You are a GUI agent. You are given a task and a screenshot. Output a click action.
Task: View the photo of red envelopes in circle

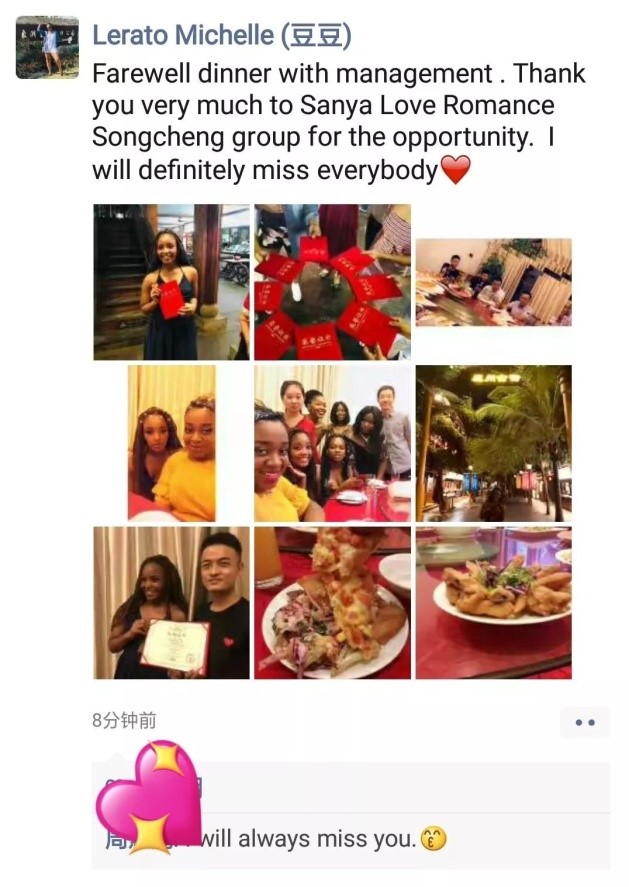pos(332,282)
